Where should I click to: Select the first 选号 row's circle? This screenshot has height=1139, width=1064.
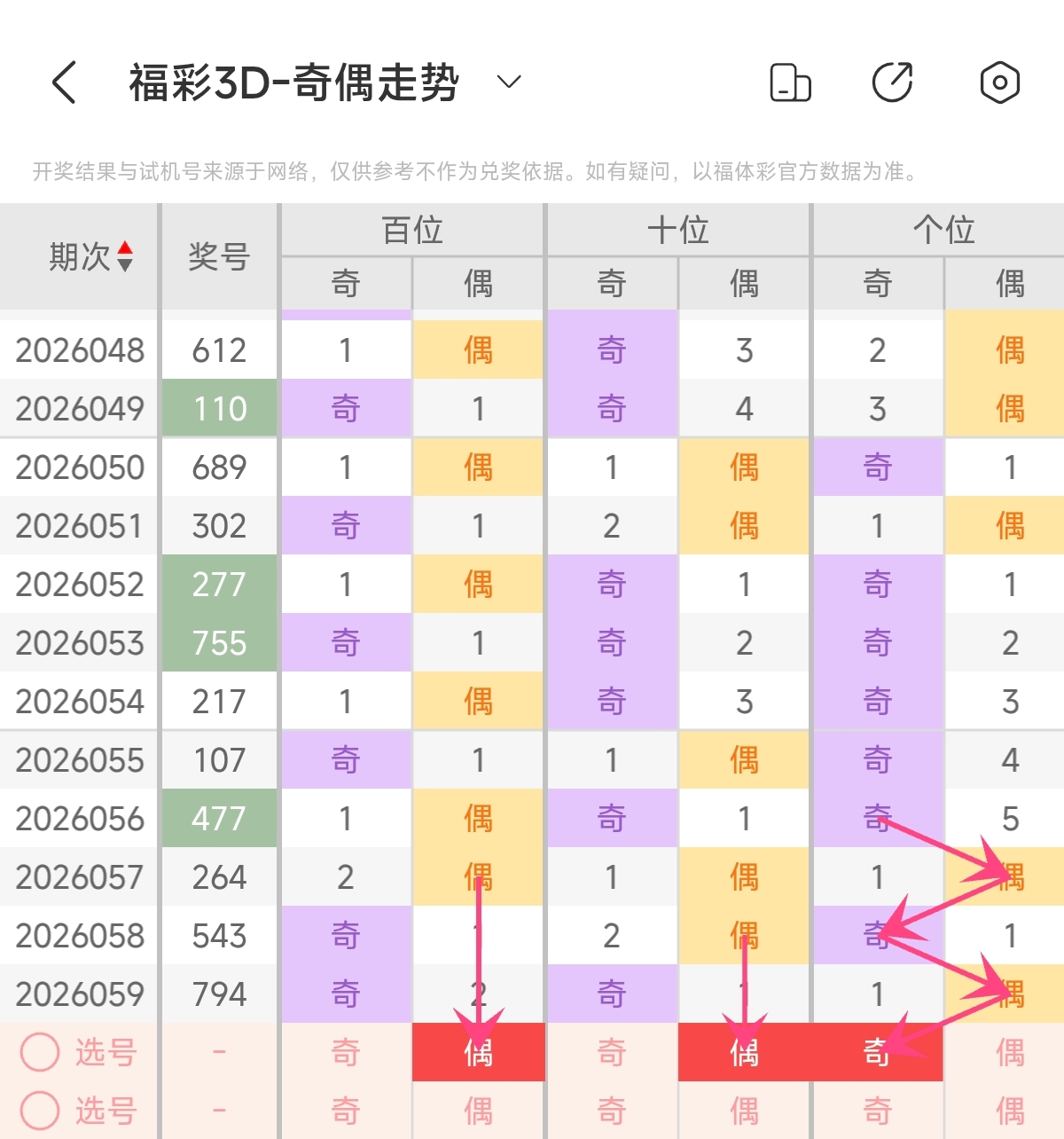[x=40, y=1052]
